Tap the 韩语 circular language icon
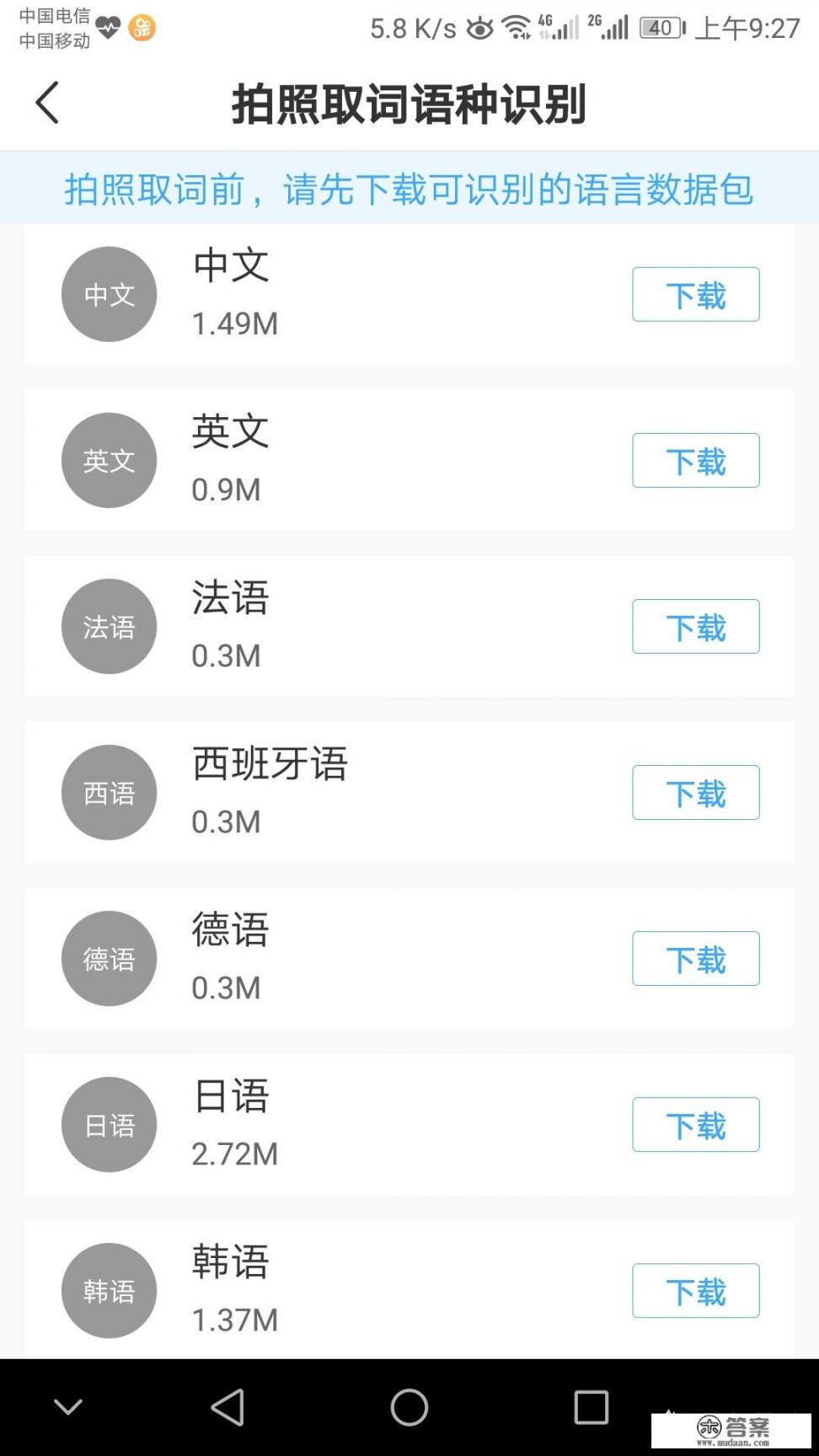Image resolution: width=819 pixels, height=1456 pixels. pos(109,1290)
